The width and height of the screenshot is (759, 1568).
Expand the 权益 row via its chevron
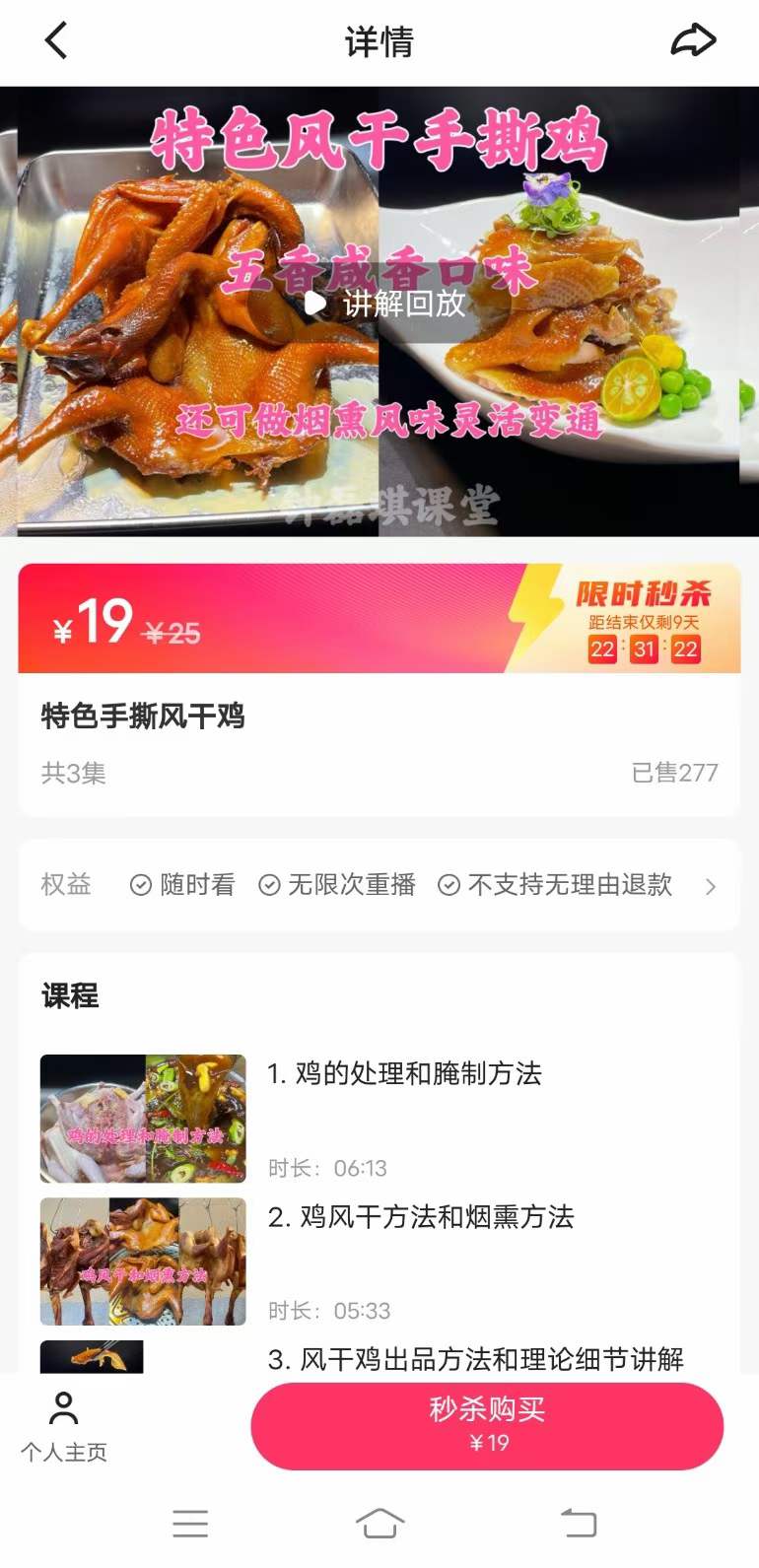[x=712, y=886]
